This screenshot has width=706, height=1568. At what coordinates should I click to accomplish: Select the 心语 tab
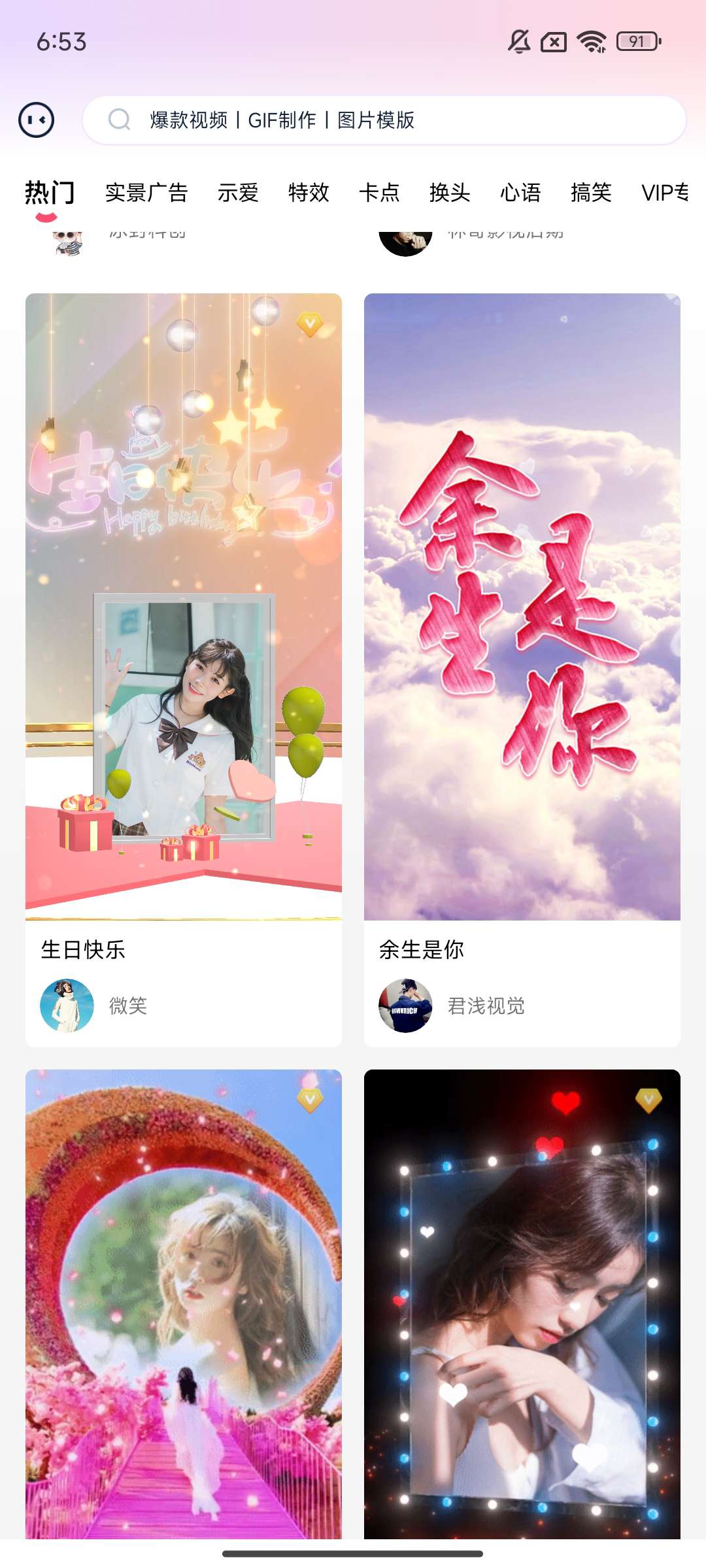[x=520, y=193]
